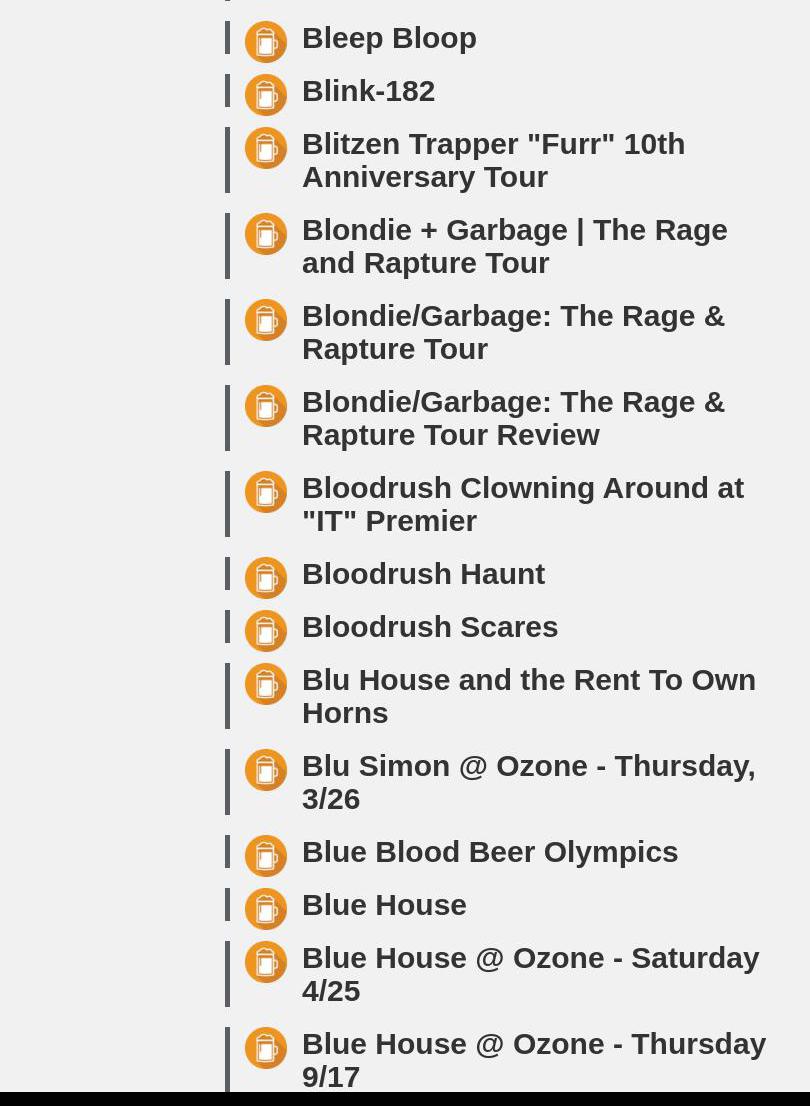Open the Bloodrush Haunt entry
810x1106 pixels.
(x=423, y=574)
